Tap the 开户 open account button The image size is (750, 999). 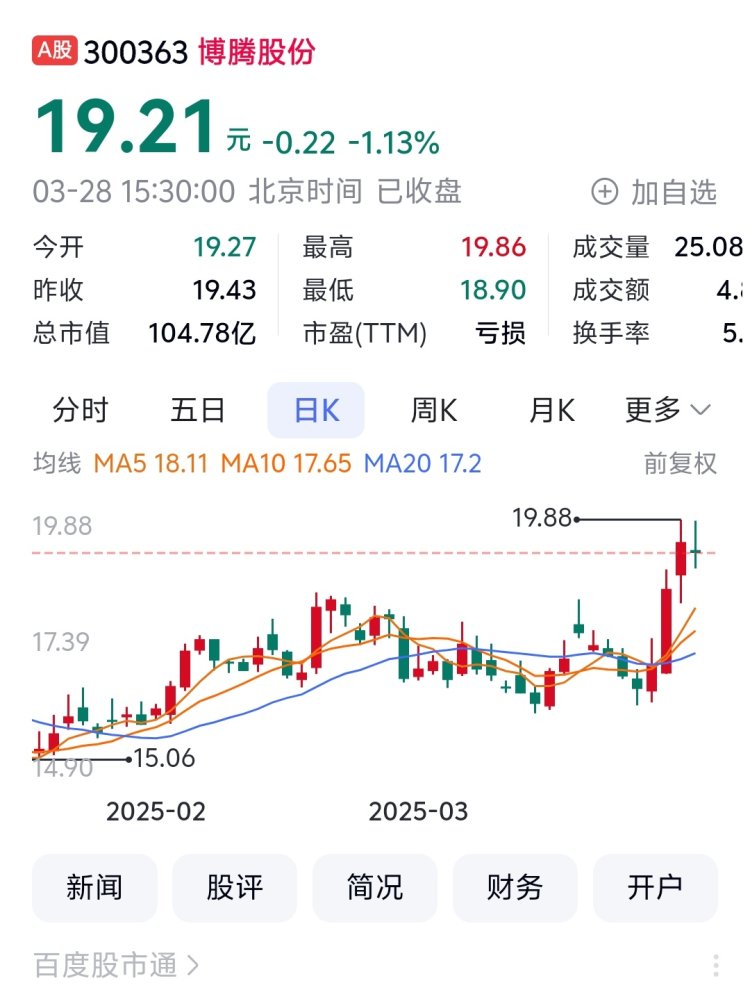point(655,887)
